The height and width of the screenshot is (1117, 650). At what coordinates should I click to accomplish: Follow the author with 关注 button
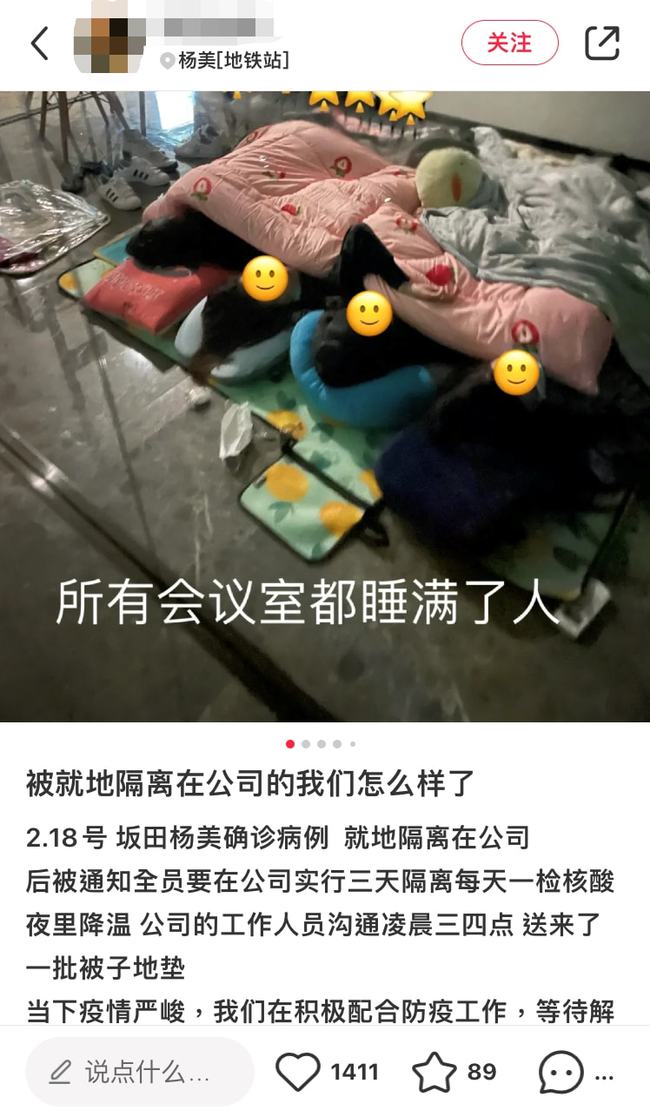[509, 43]
